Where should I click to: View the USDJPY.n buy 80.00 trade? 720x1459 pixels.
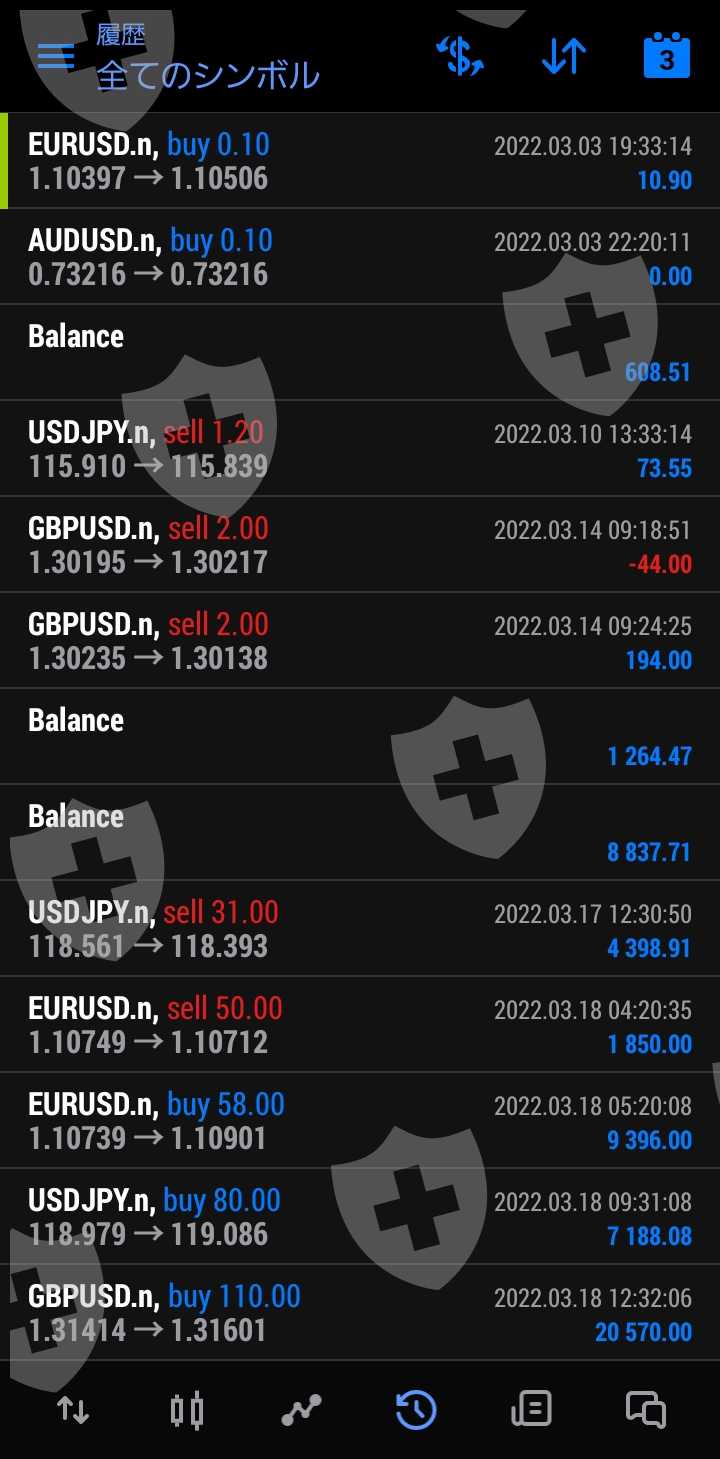pyautogui.click(x=360, y=1217)
